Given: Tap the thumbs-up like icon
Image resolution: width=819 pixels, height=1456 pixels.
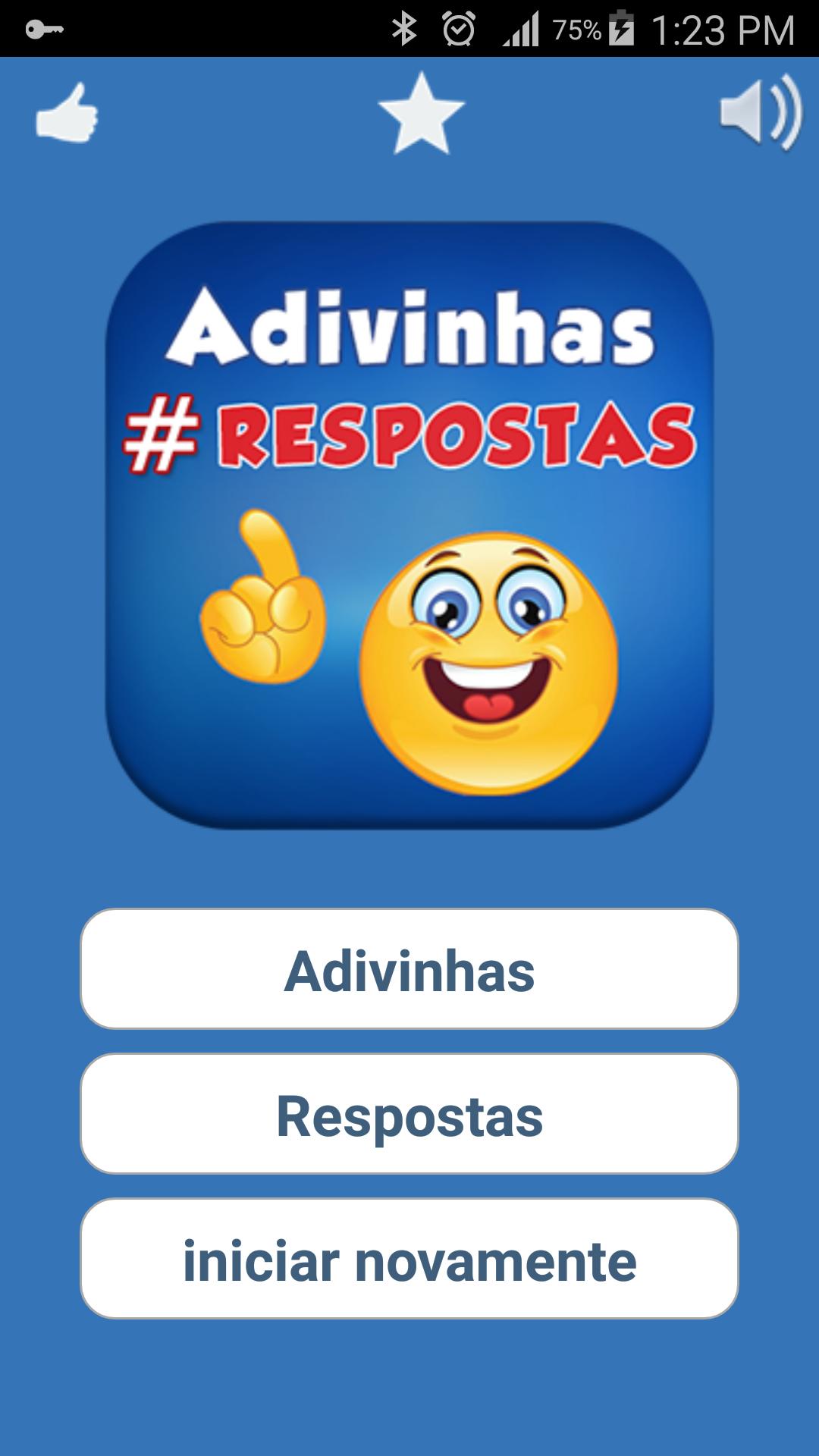Looking at the screenshot, I should (x=67, y=115).
